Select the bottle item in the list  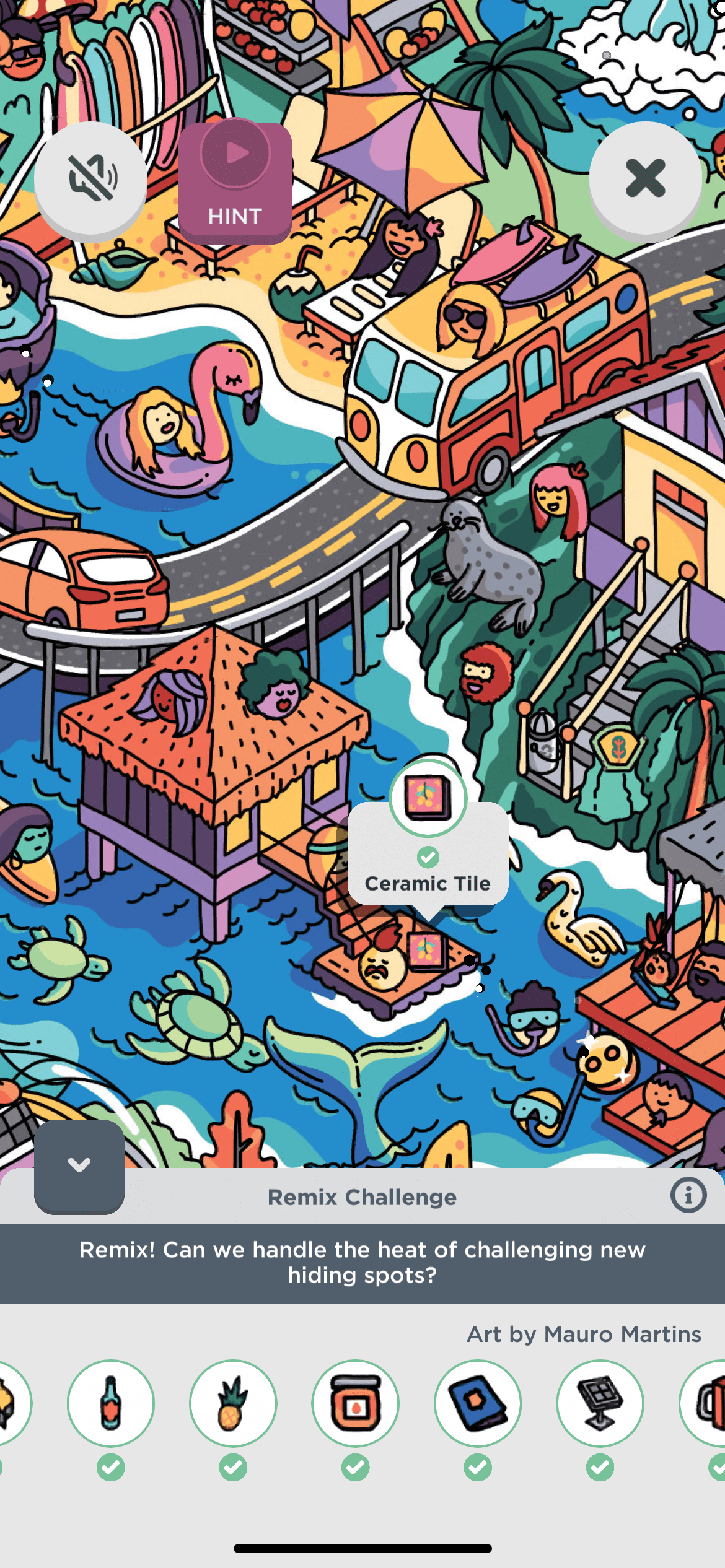(x=111, y=1403)
